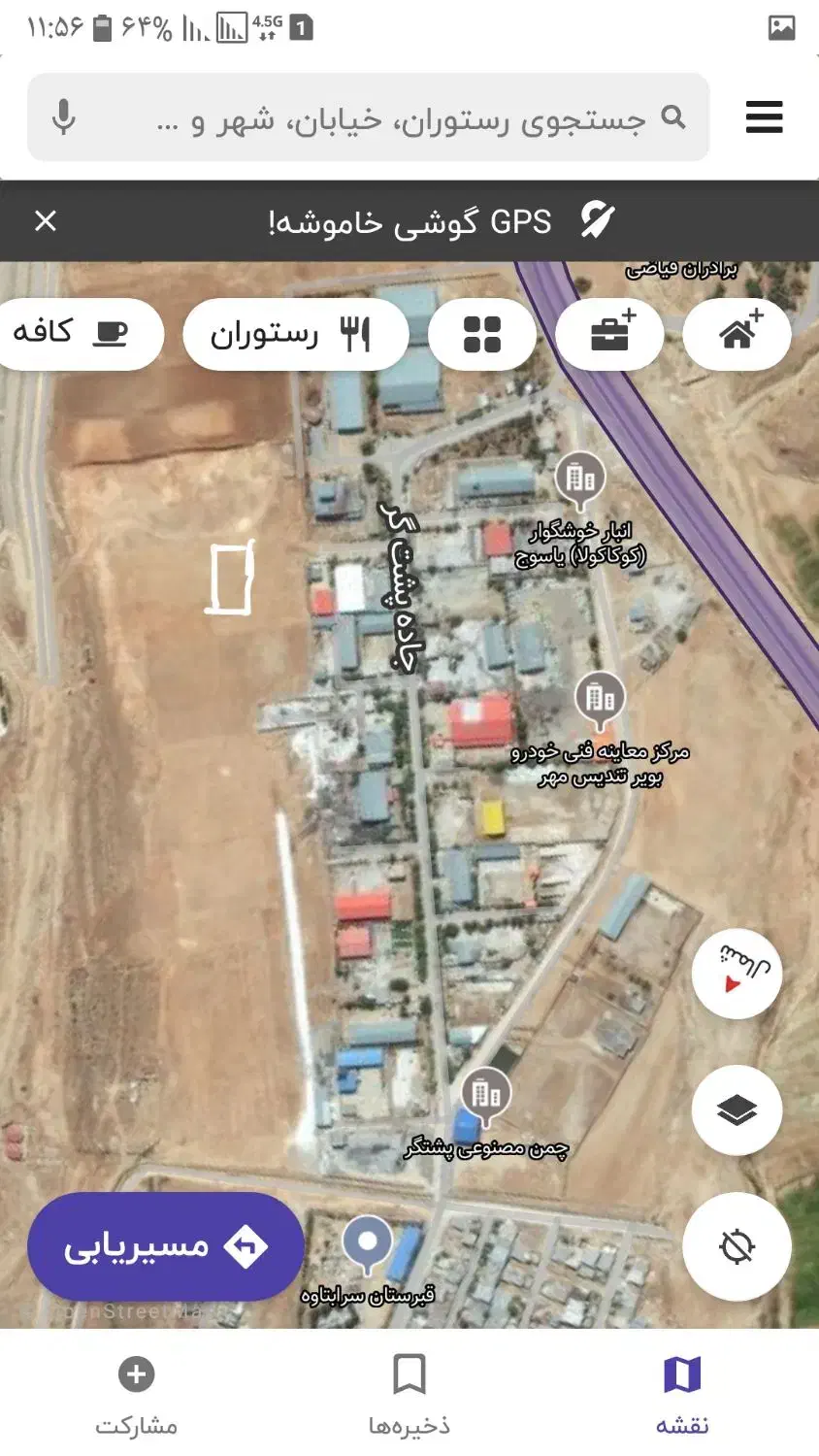The image size is (819, 1456).
Task: Dismiss the GPS خاموشه banner
Action: click(45, 221)
